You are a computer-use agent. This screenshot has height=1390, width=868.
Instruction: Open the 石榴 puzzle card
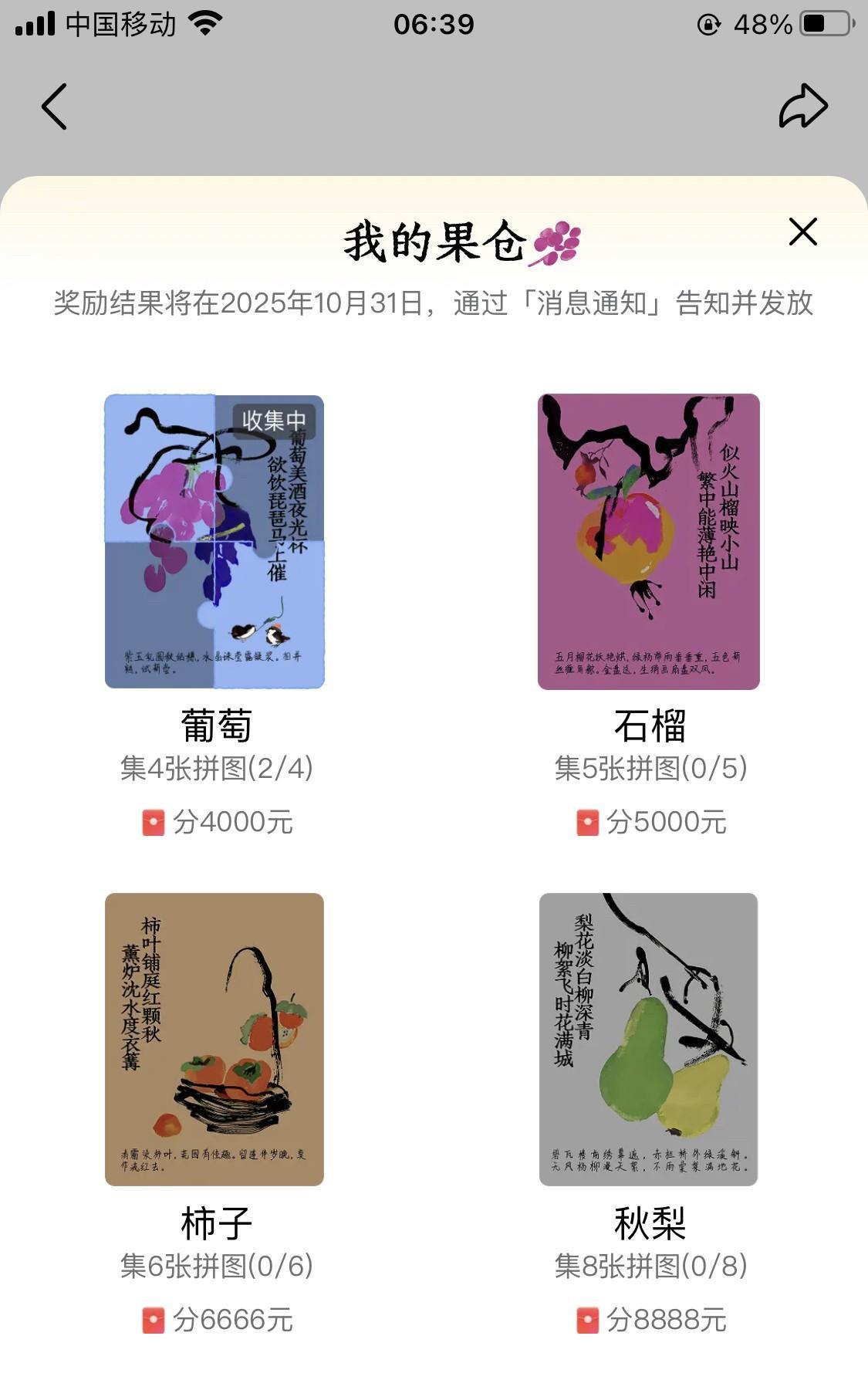click(648, 541)
